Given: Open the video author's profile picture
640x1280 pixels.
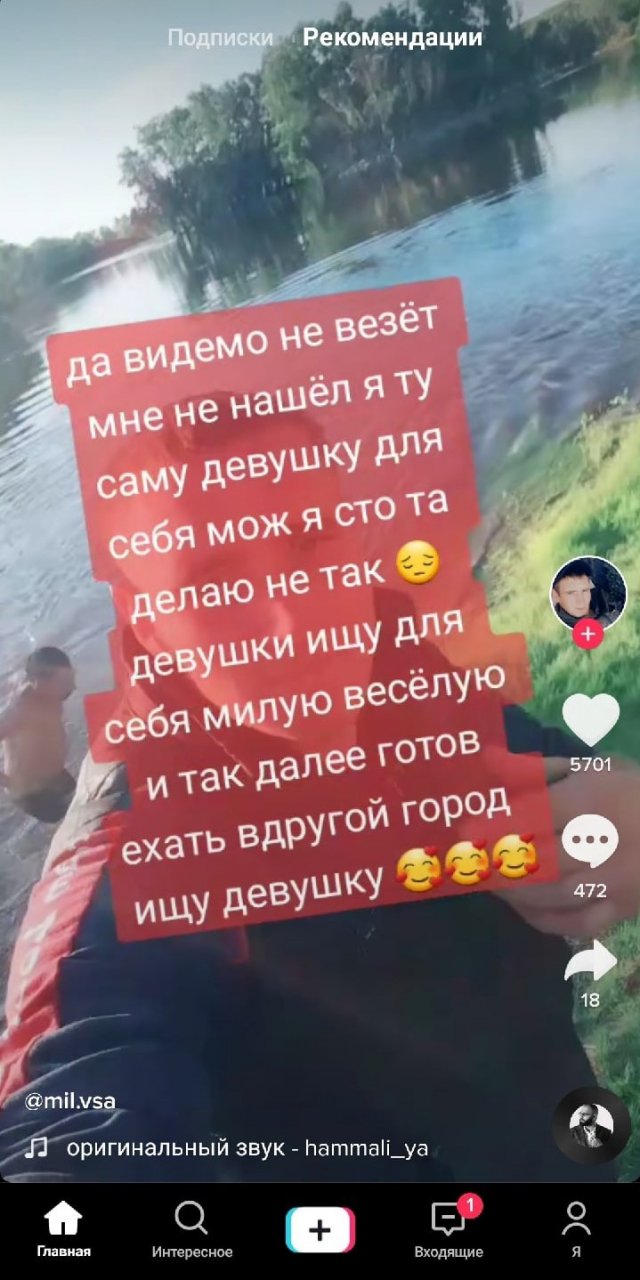Looking at the screenshot, I should 589,593.
